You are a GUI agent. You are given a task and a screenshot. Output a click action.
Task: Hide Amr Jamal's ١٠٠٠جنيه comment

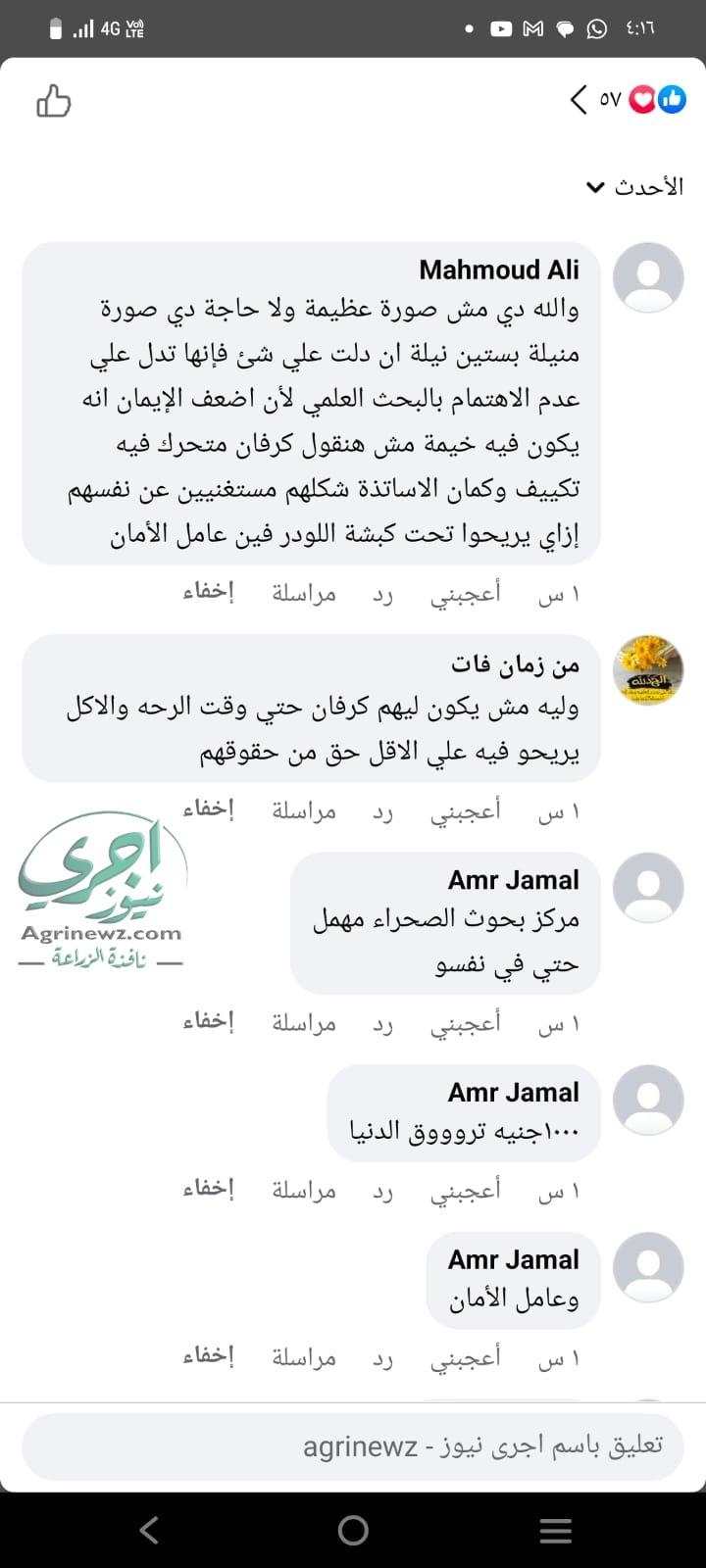[208, 1188]
